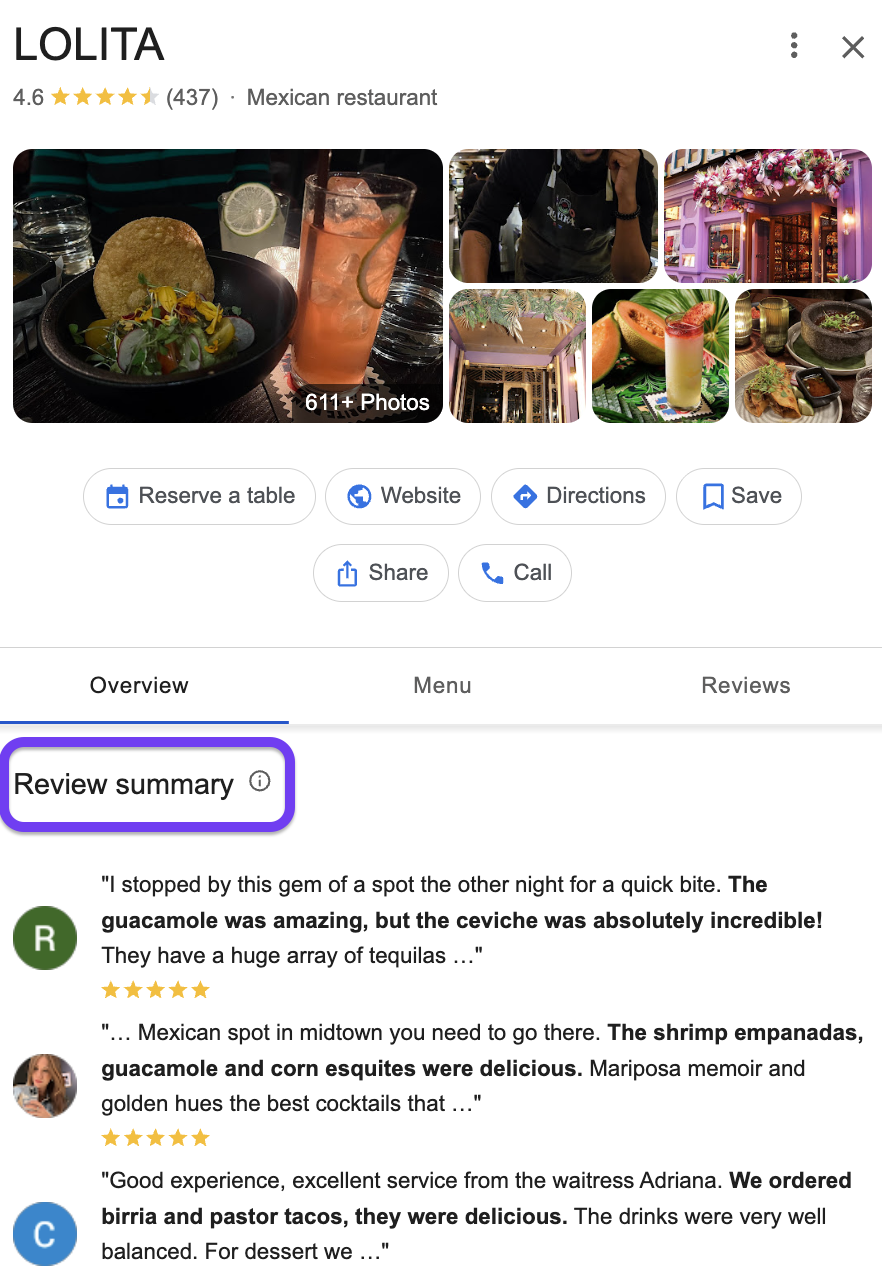Viewport: 882px width, 1272px height.
Task: Visit the restaurant Website
Action: coord(403,496)
